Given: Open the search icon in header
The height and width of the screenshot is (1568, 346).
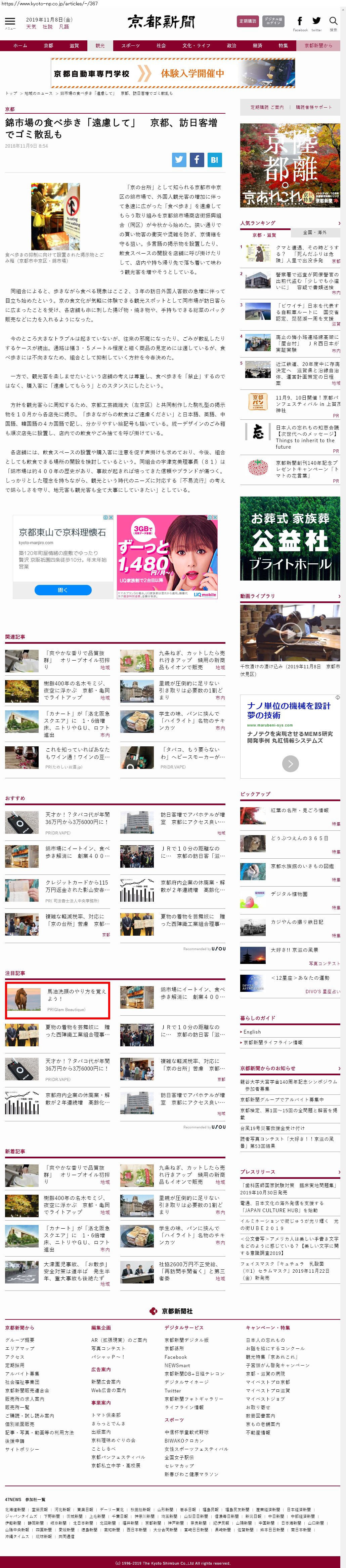Looking at the screenshot, I should tap(333, 22).
